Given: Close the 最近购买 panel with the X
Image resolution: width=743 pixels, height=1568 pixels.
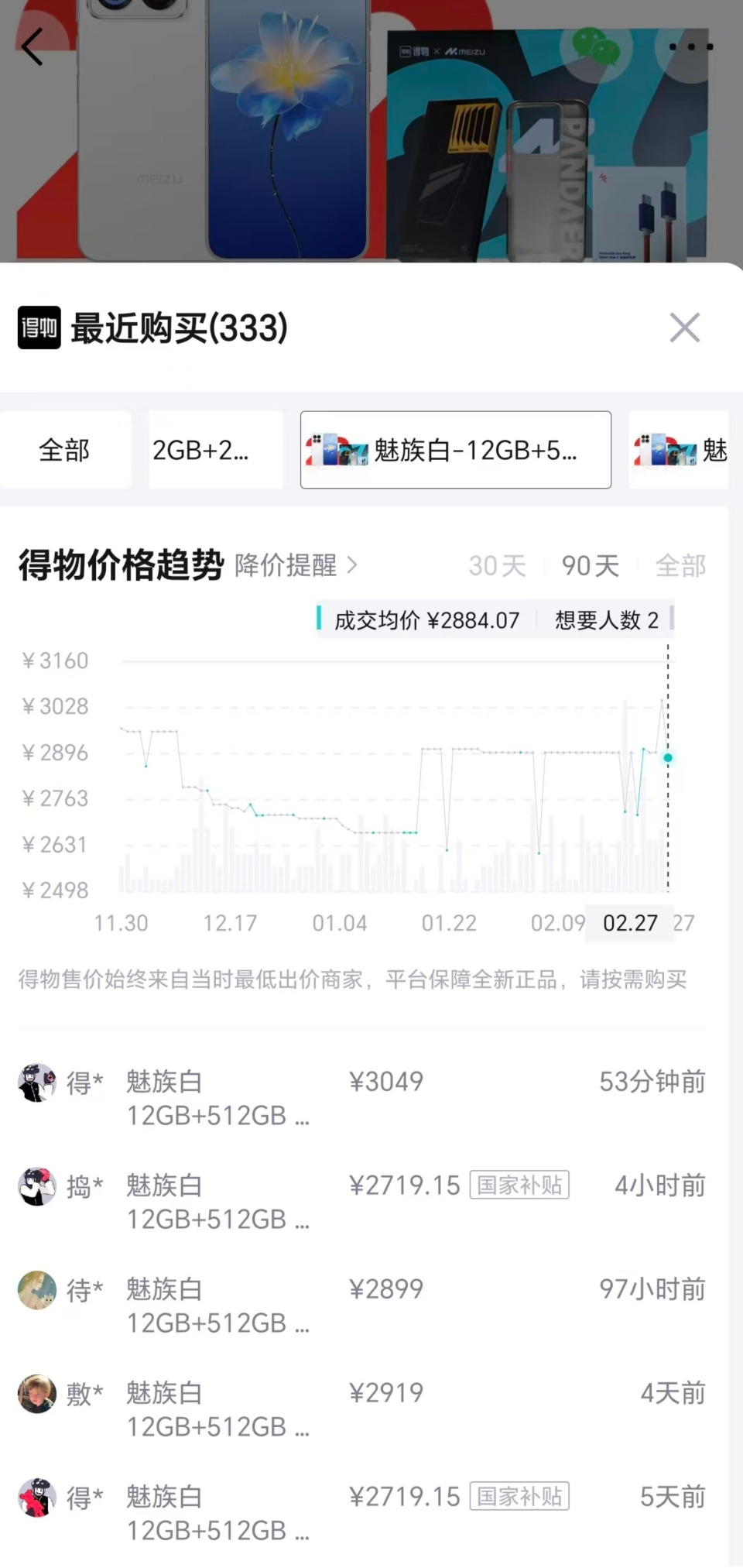Looking at the screenshot, I should click(685, 328).
